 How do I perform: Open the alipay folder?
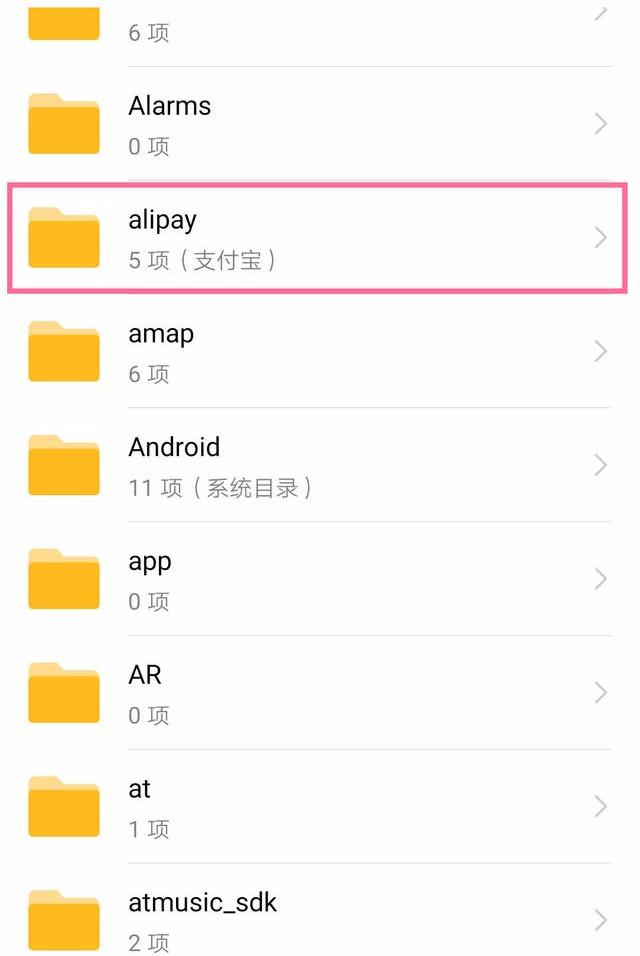pyautogui.click(x=320, y=238)
